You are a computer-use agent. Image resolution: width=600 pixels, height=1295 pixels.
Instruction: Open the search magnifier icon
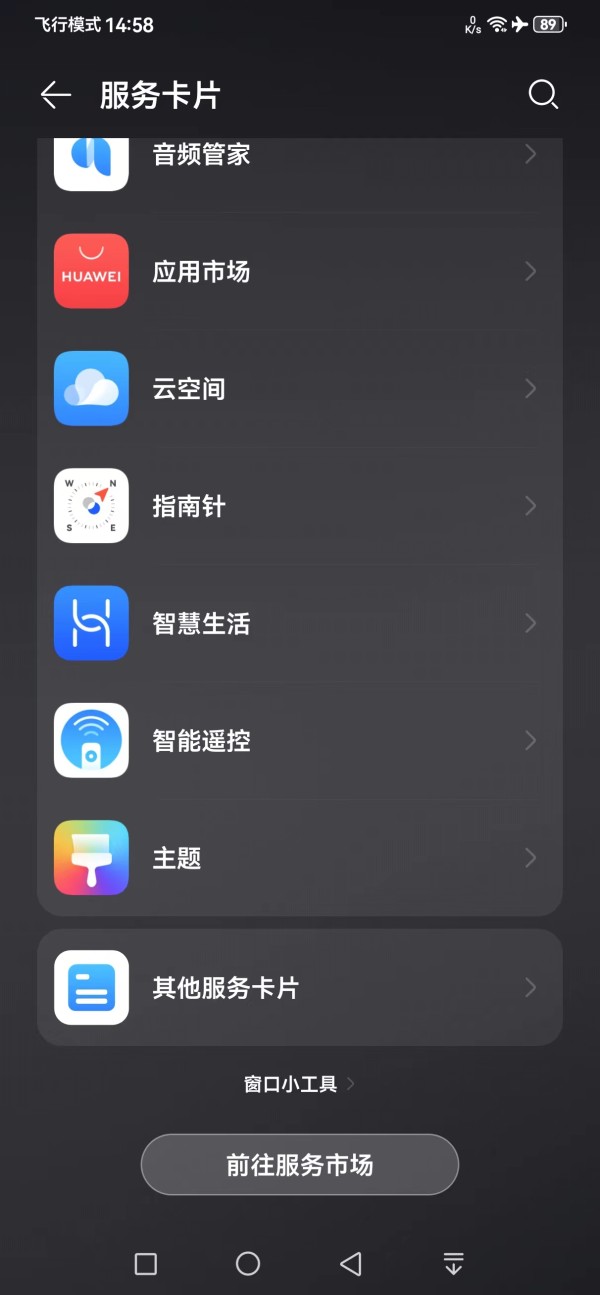[542, 95]
